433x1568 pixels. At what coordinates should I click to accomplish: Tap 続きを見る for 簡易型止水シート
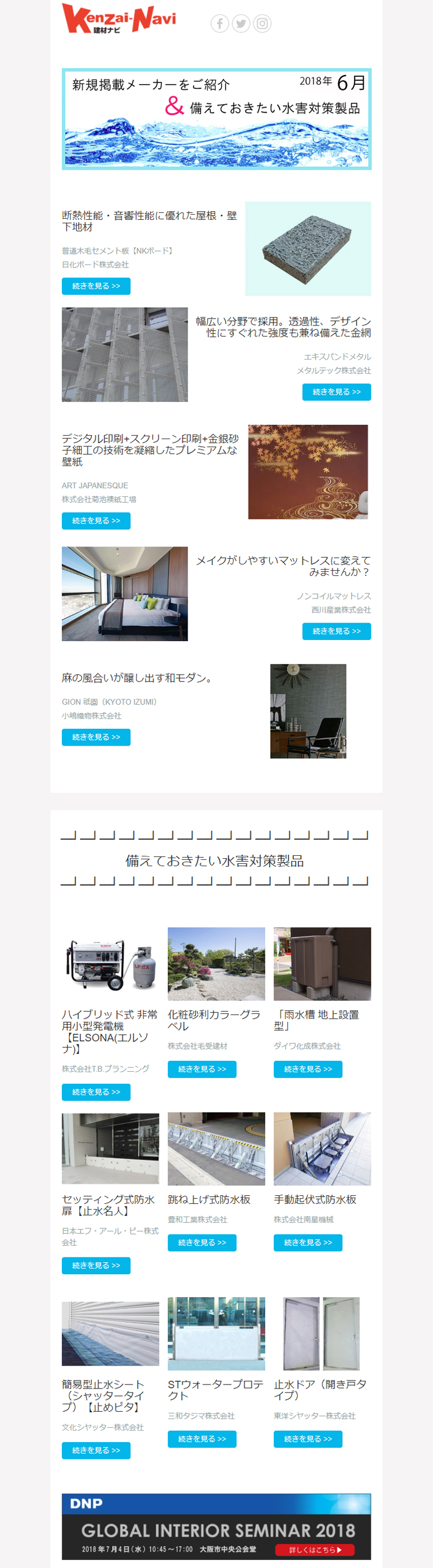click(96, 1450)
